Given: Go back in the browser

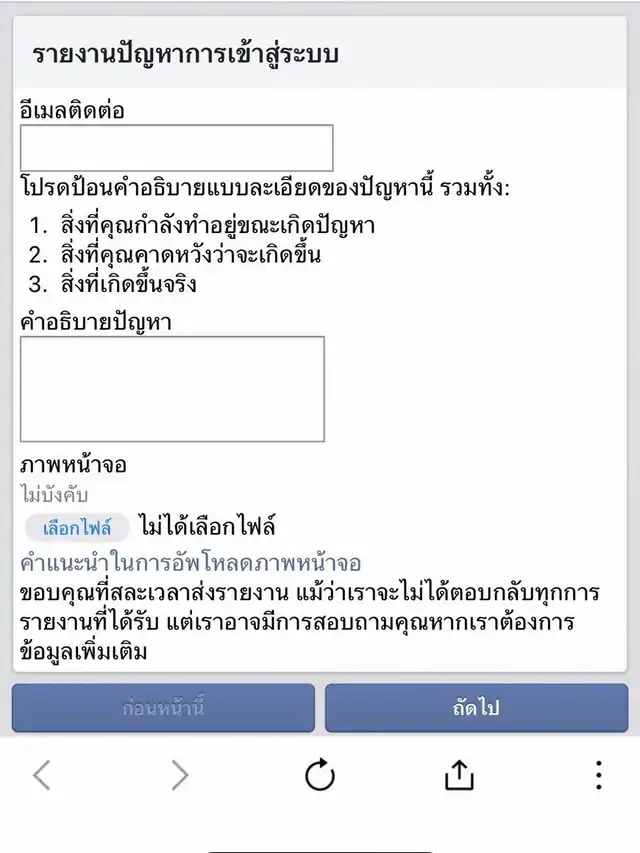Looking at the screenshot, I should click(x=42, y=775).
